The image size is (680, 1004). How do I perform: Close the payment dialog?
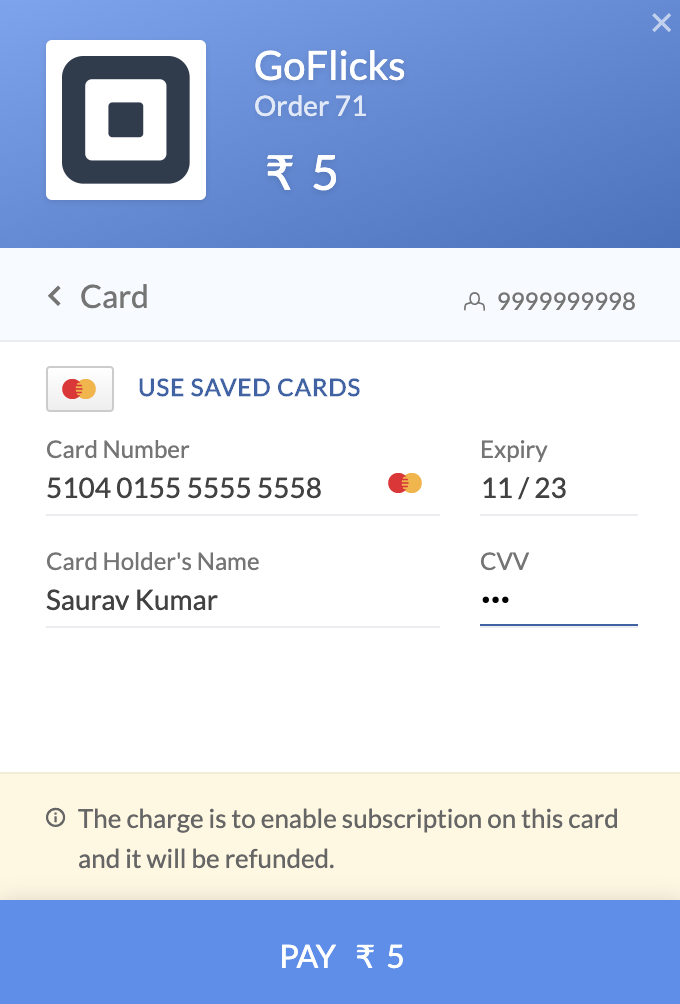coord(661,23)
